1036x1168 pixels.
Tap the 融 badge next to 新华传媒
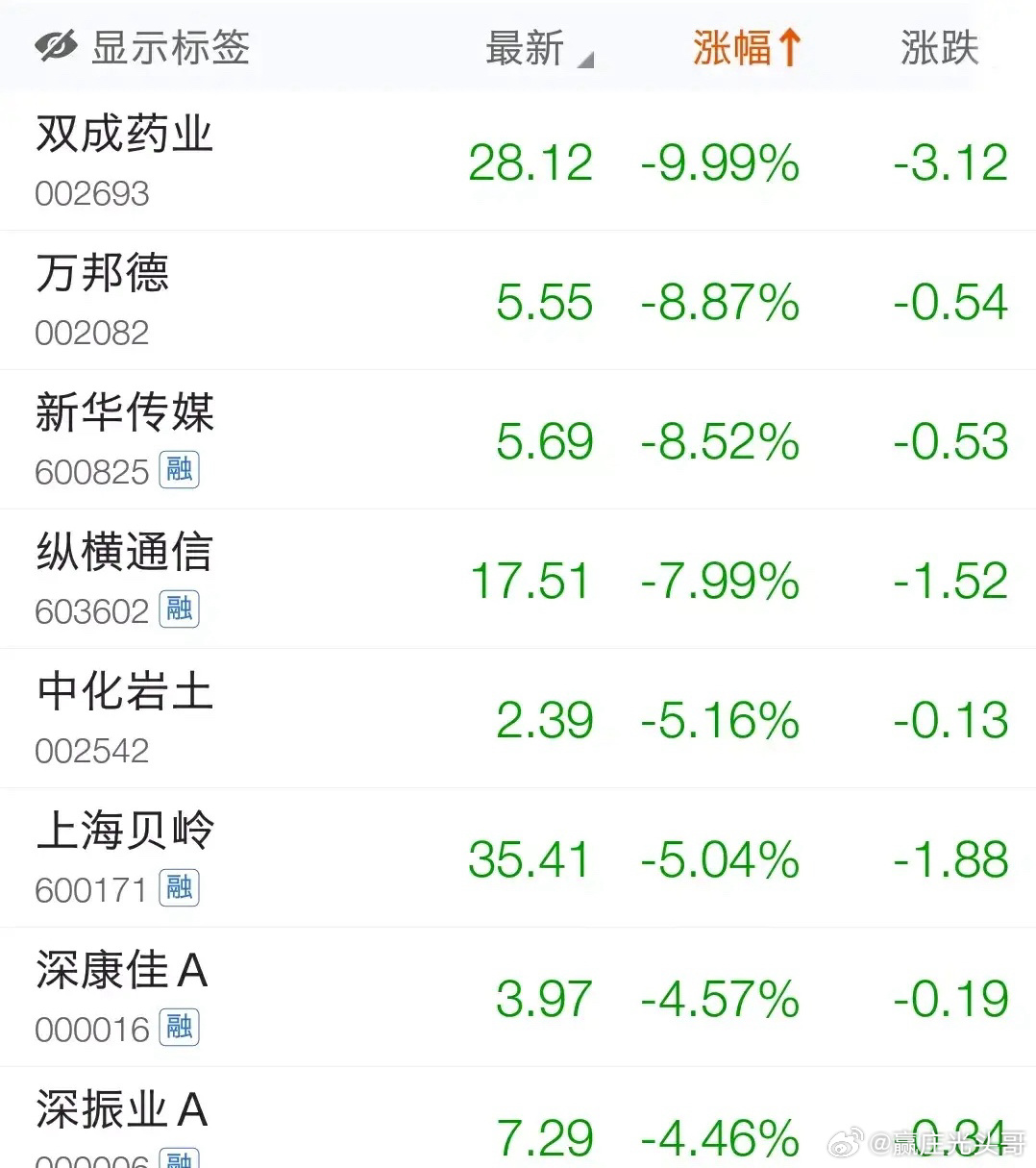tap(179, 470)
